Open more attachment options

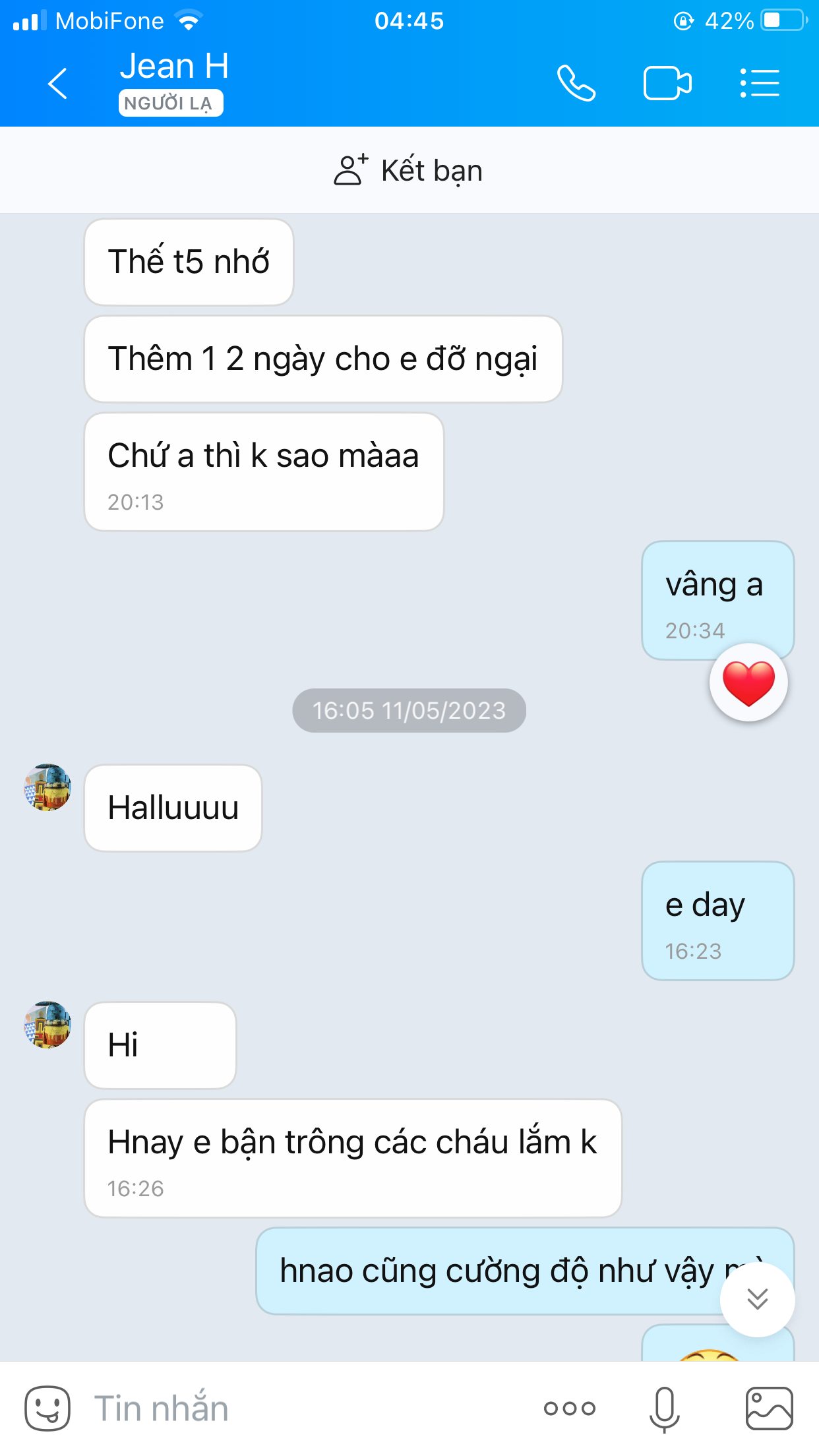click(570, 1409)
